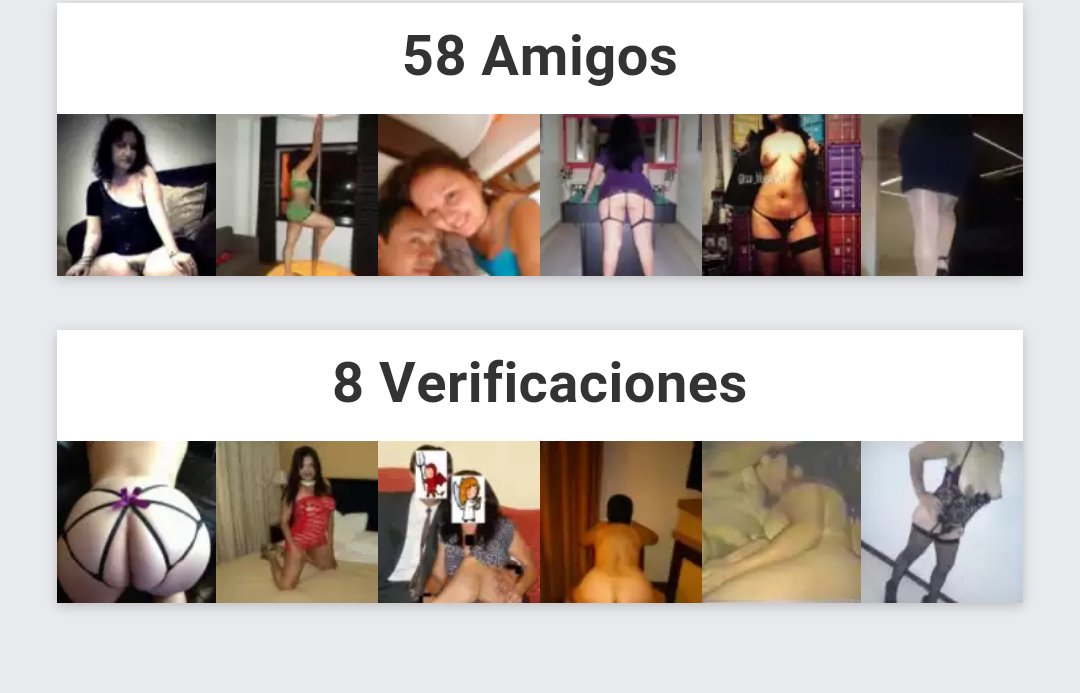View verification in black lace and stockings
The width and height of the screenshot is (1080, 693).
[942, 522]
